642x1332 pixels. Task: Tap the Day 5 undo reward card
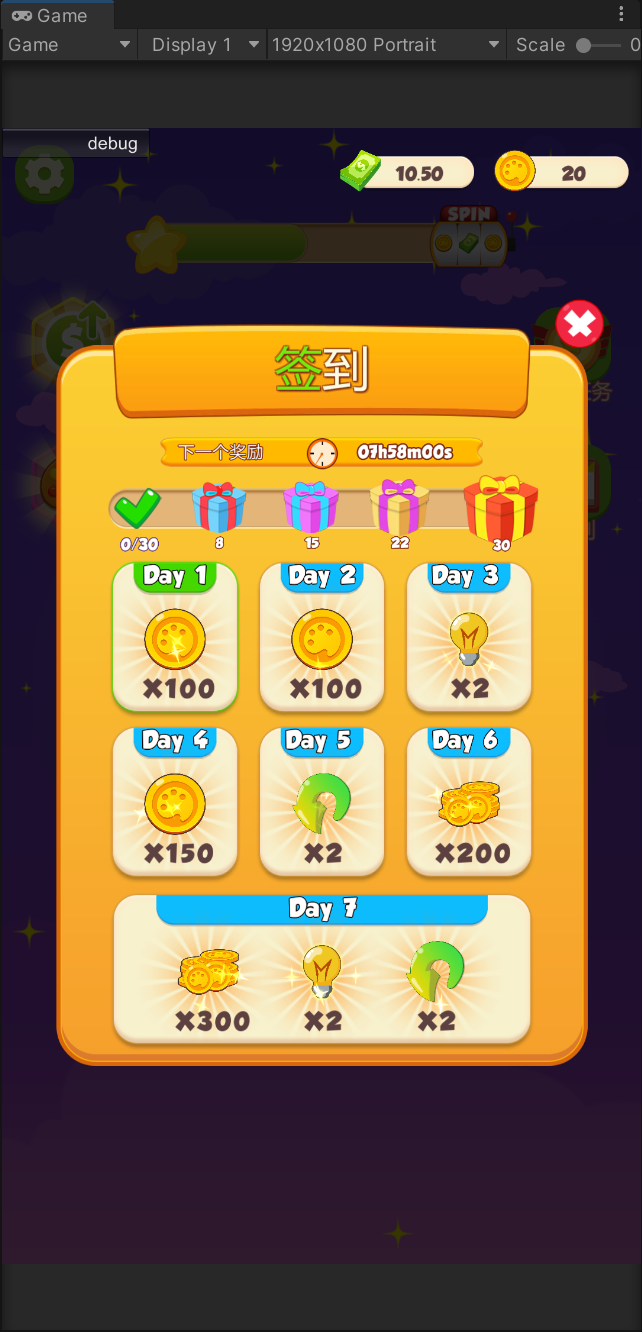click(x=322, y=802)
